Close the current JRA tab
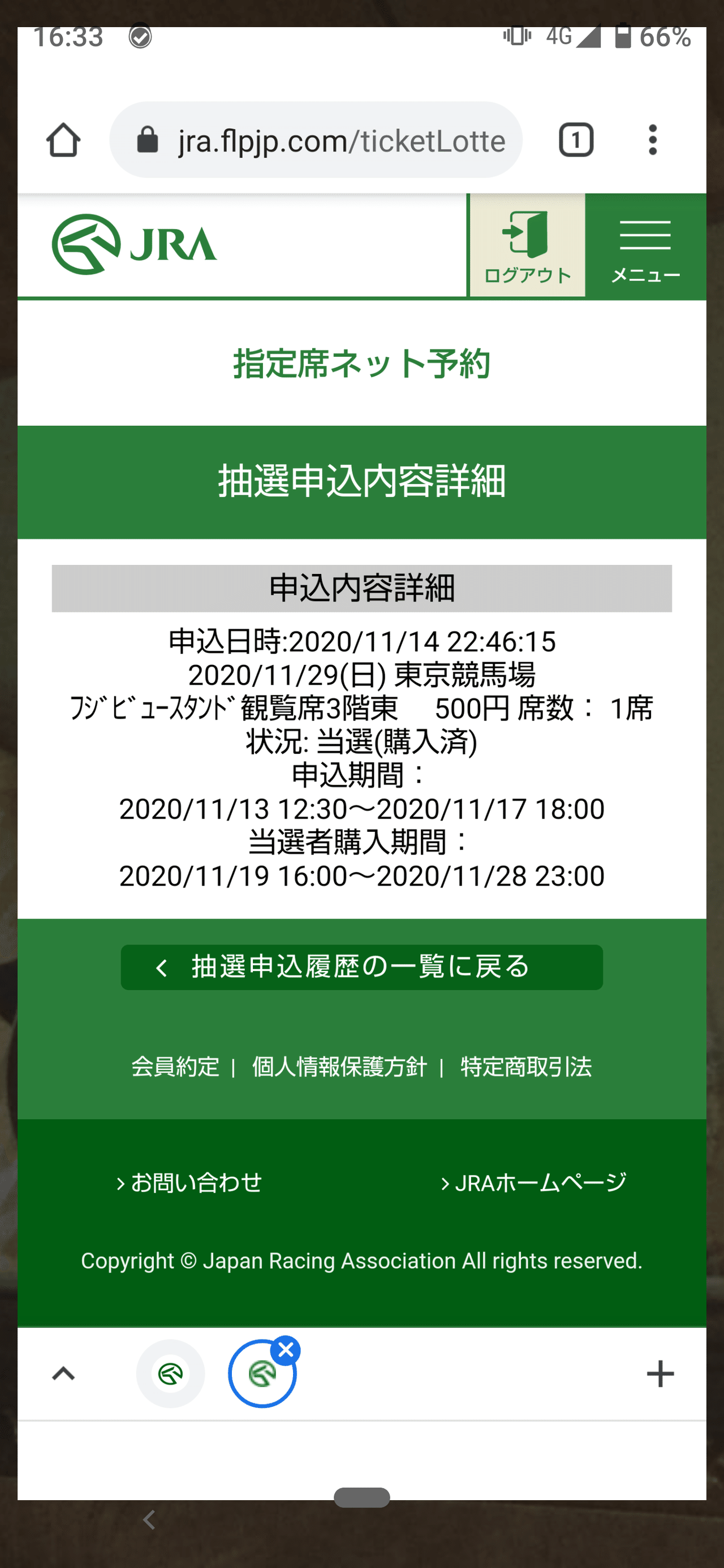This screenshot has height=1568, width=724. click(x=286, y=1350)
